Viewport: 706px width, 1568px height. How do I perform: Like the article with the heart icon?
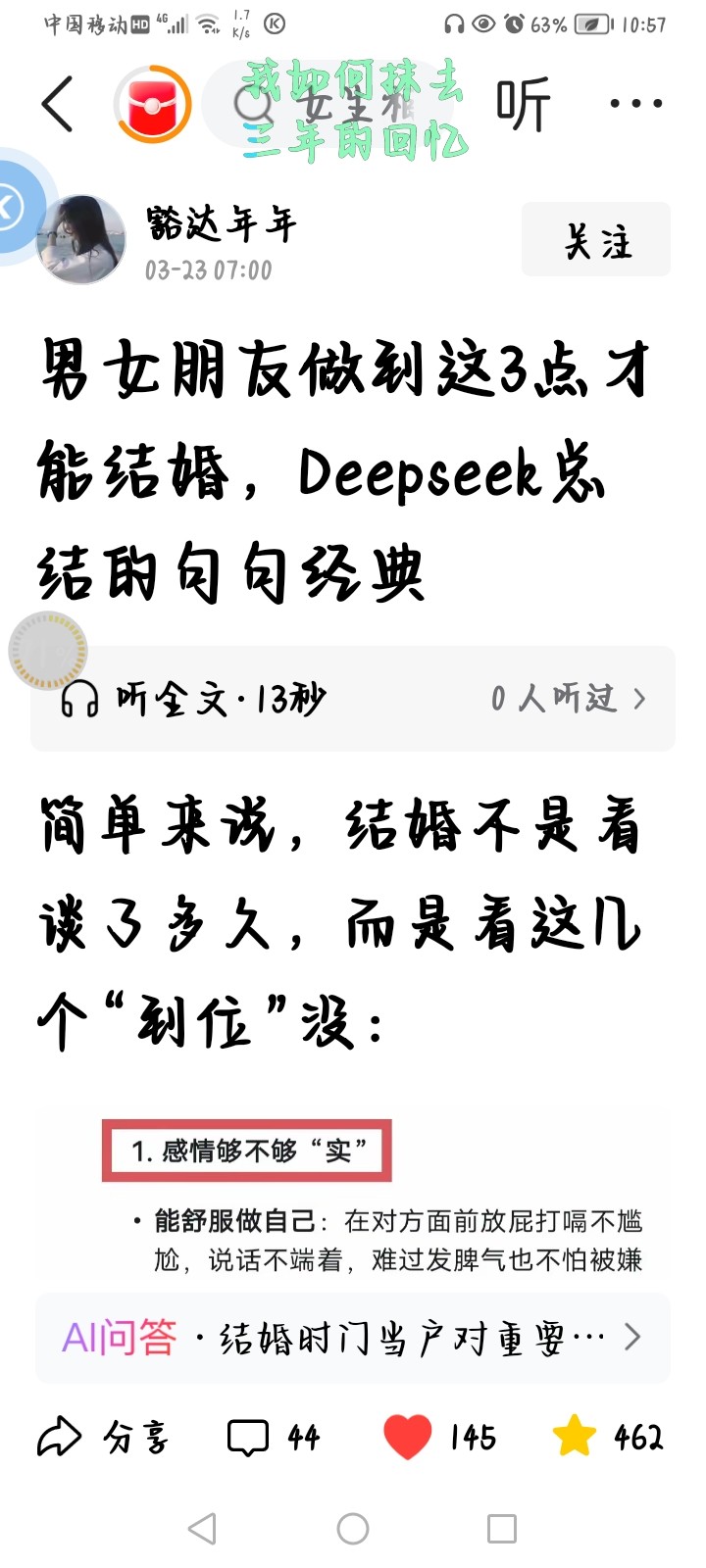[407, 1438]
